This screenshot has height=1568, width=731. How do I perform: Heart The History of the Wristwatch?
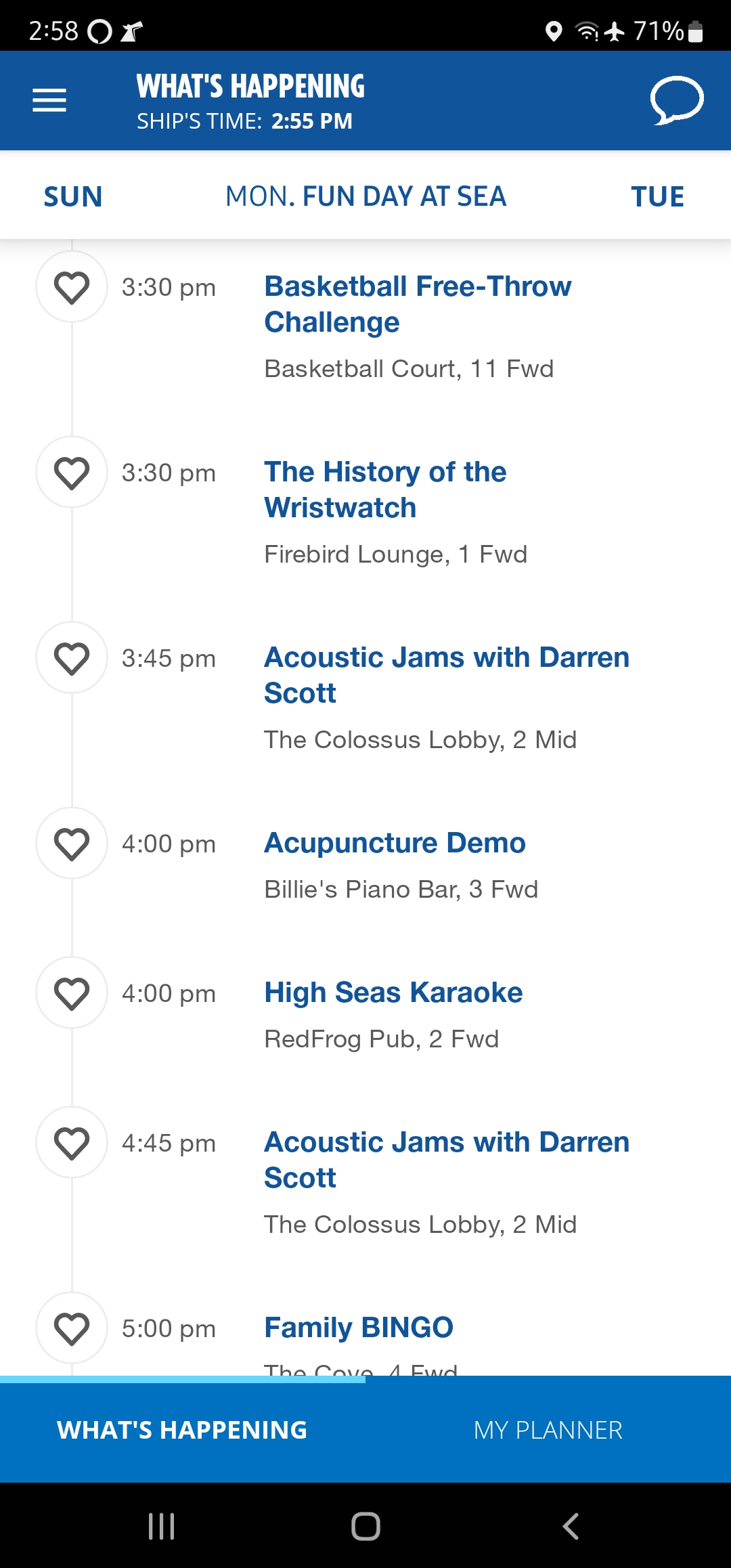click(x=72, y=473)
